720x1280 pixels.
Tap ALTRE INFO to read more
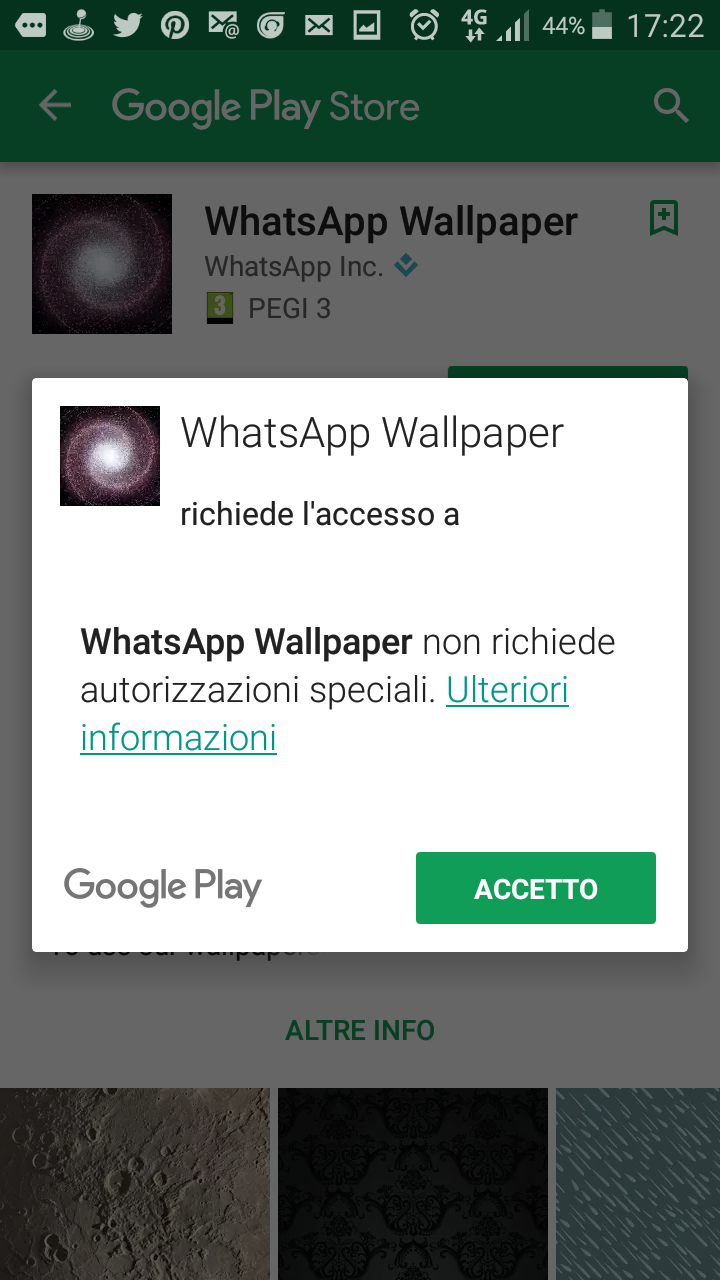coord(360,1030)
